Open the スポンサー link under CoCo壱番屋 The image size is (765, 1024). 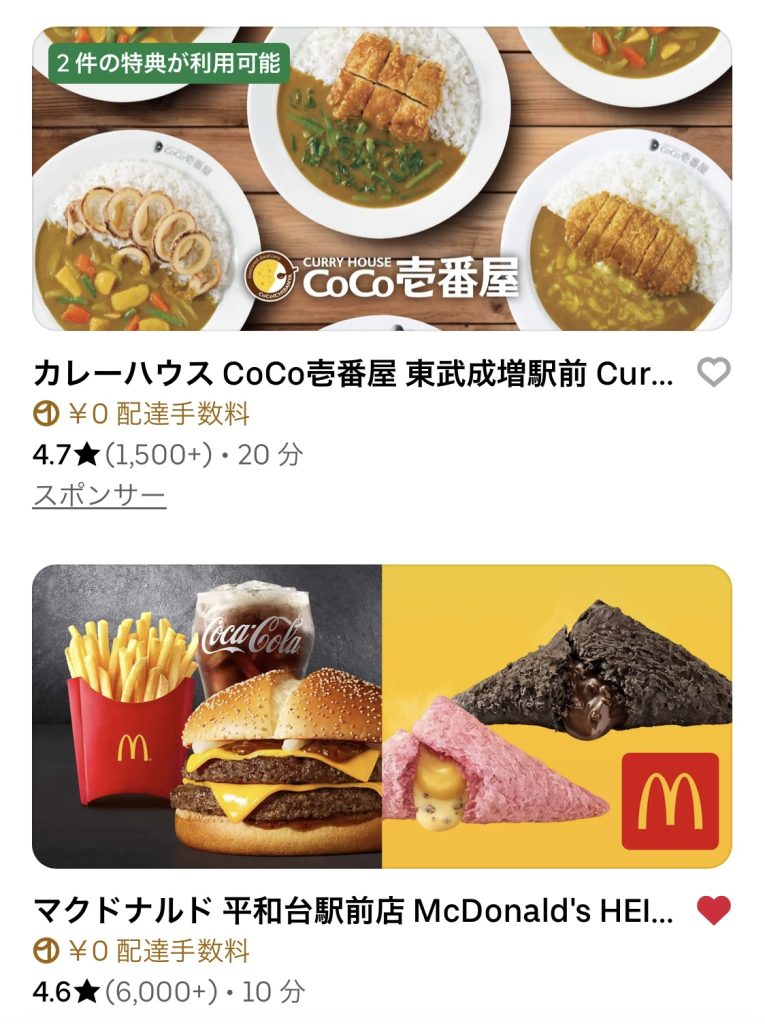(99, 495)
